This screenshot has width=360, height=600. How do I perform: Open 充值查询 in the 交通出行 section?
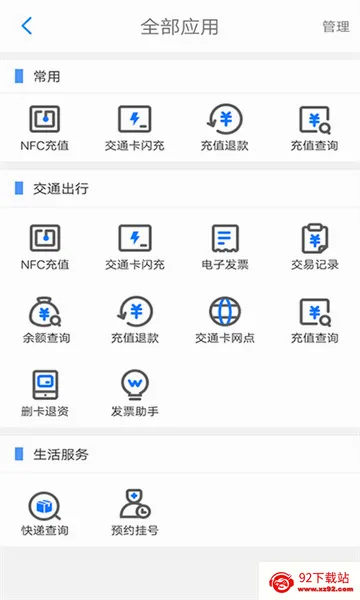click(315, 321)
